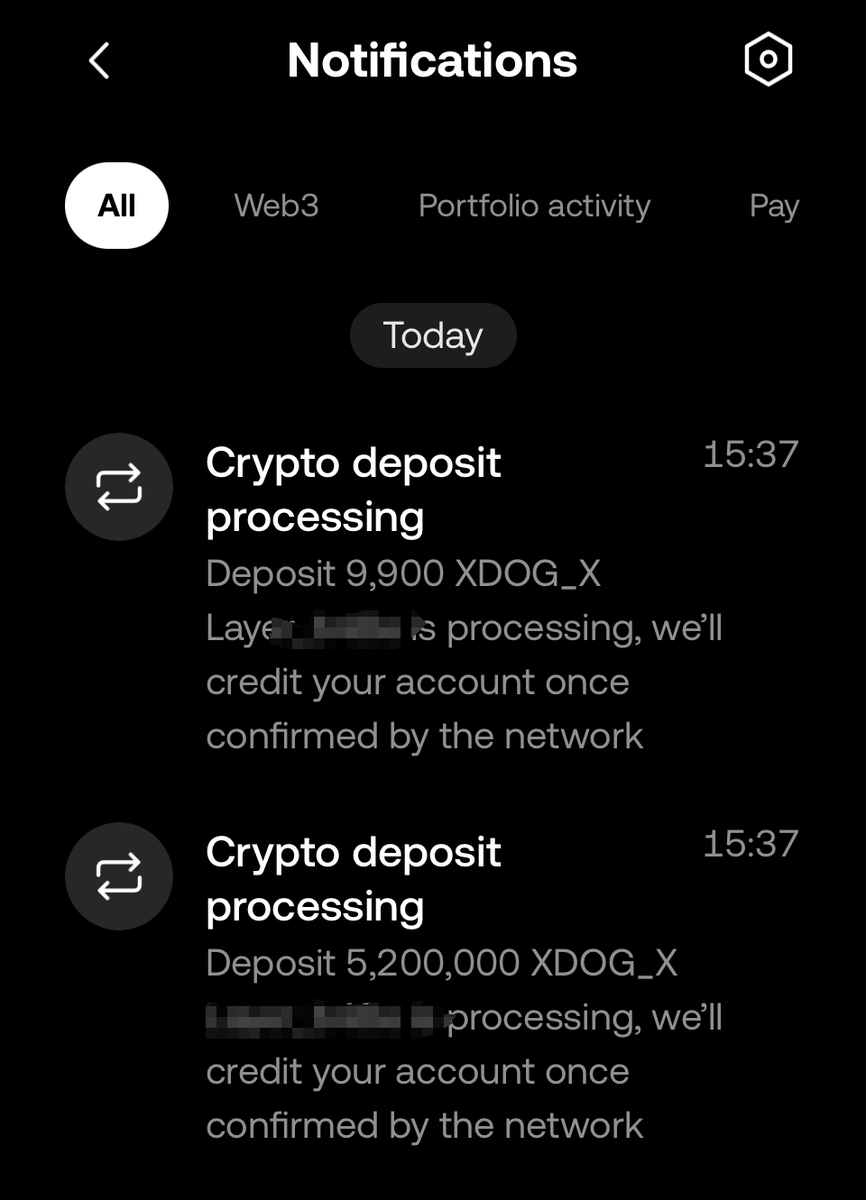The image size is (866, 1200).
Task: Switch to the Pay tab
Action: [x=774, y=206]
